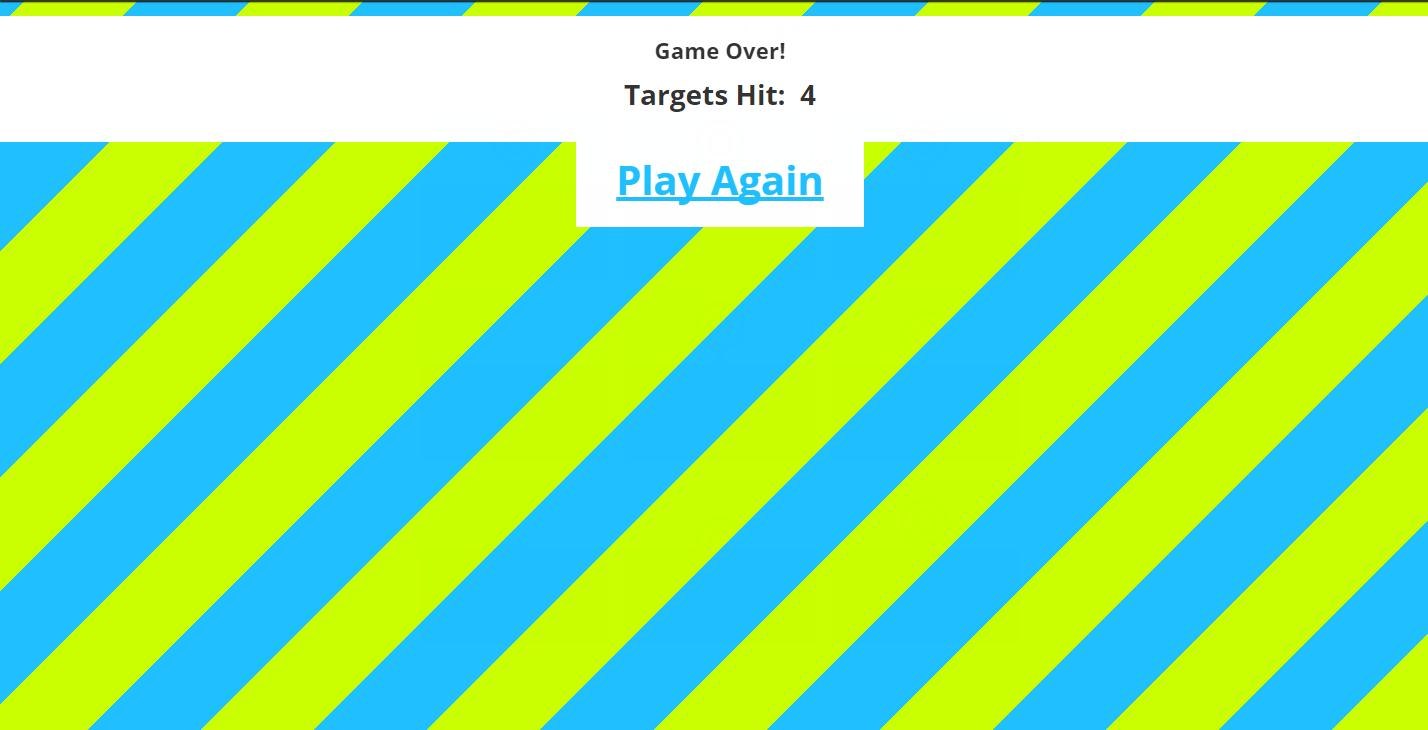Tap the Play Again link

coord(719,182)
